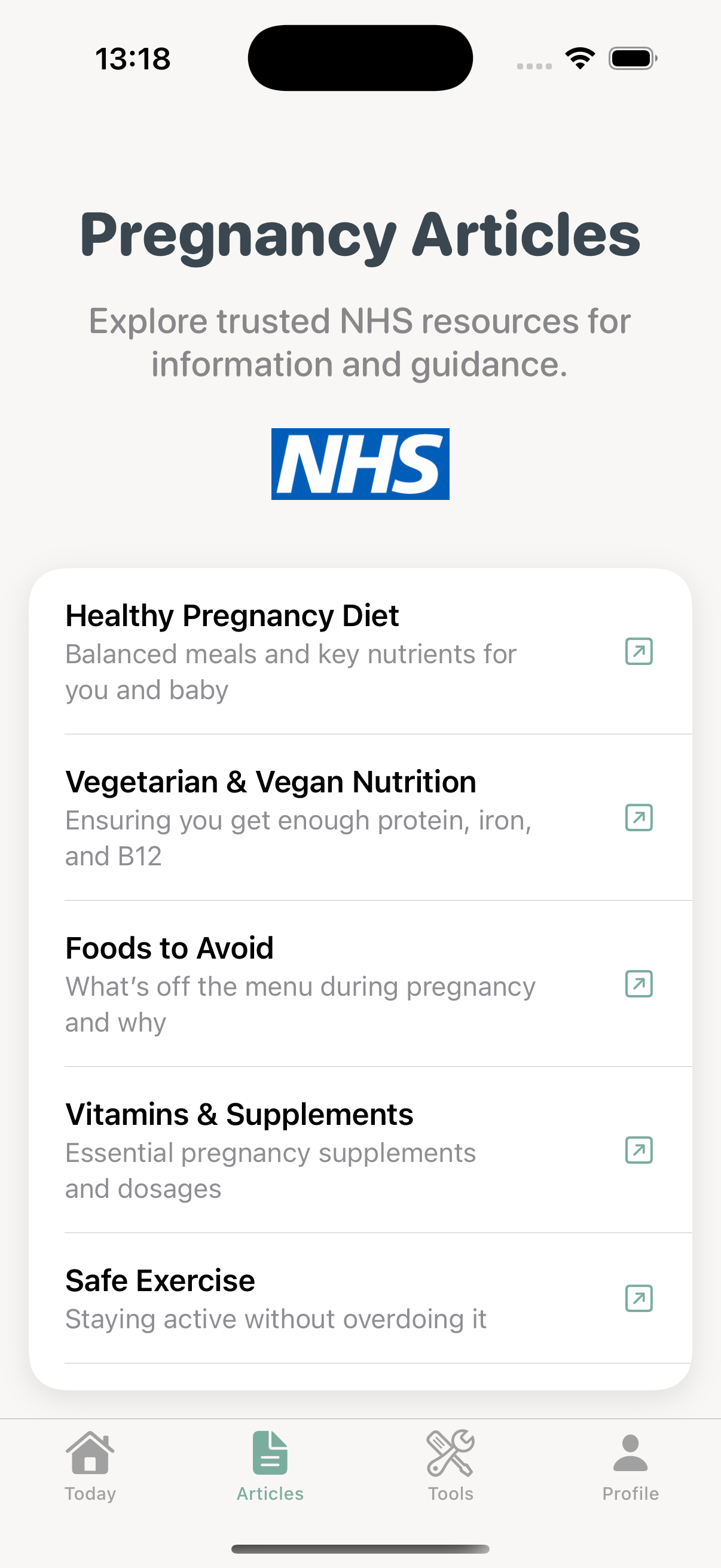Viewport: 721px width, 1568px height.
Task: Open the Vitamins & Supplements article
Action: pyautogui.click(x=359, y=1150)
